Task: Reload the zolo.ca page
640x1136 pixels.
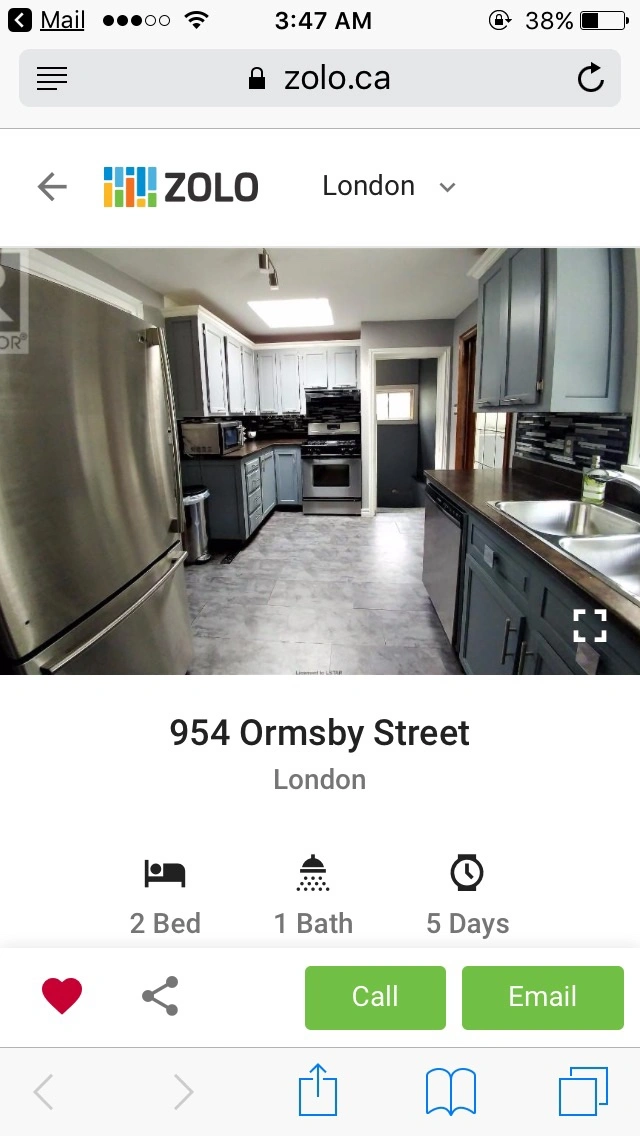Action: pyautogui.click(x=591, y=78)
